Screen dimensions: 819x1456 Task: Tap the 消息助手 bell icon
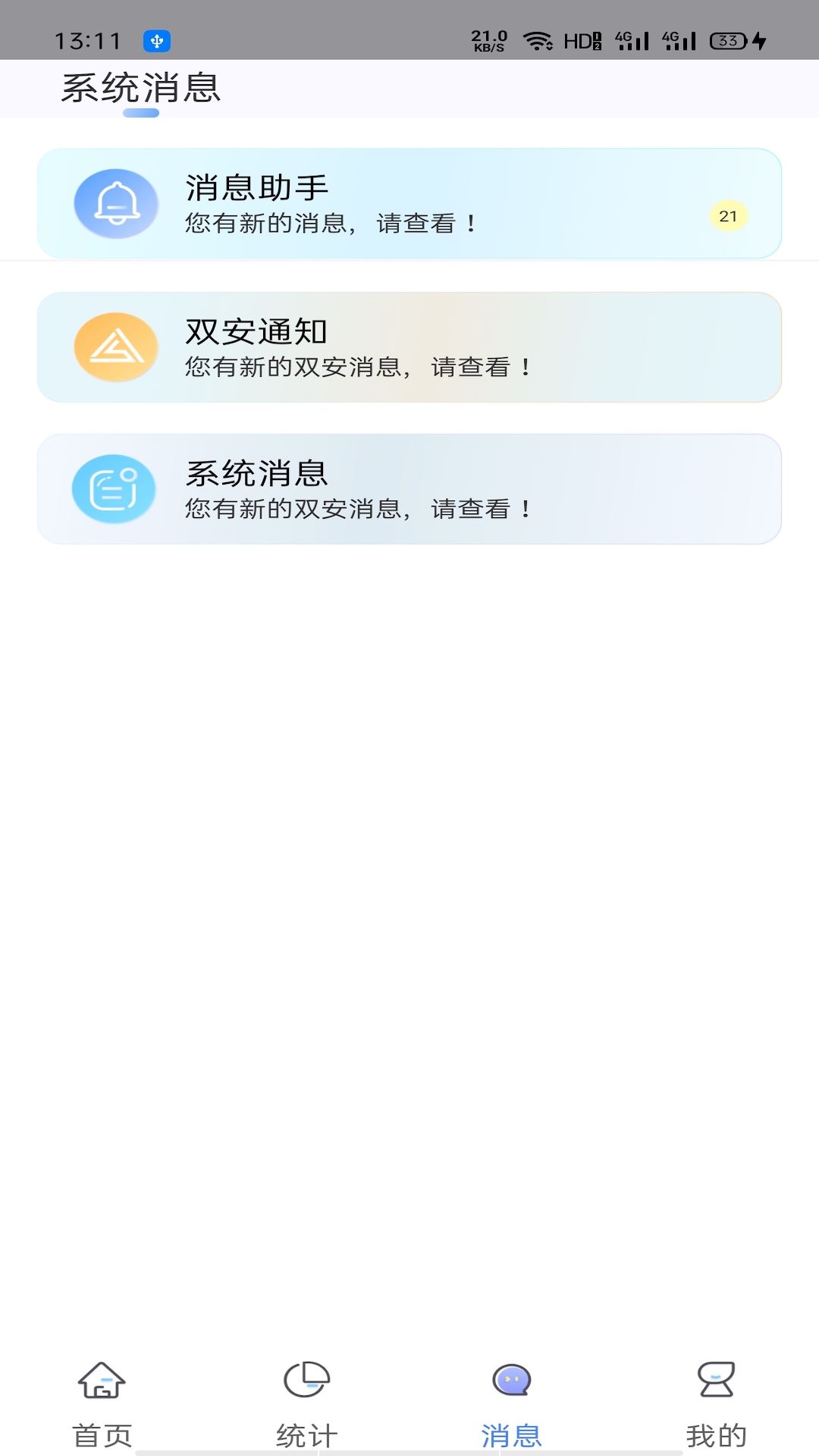115,202
